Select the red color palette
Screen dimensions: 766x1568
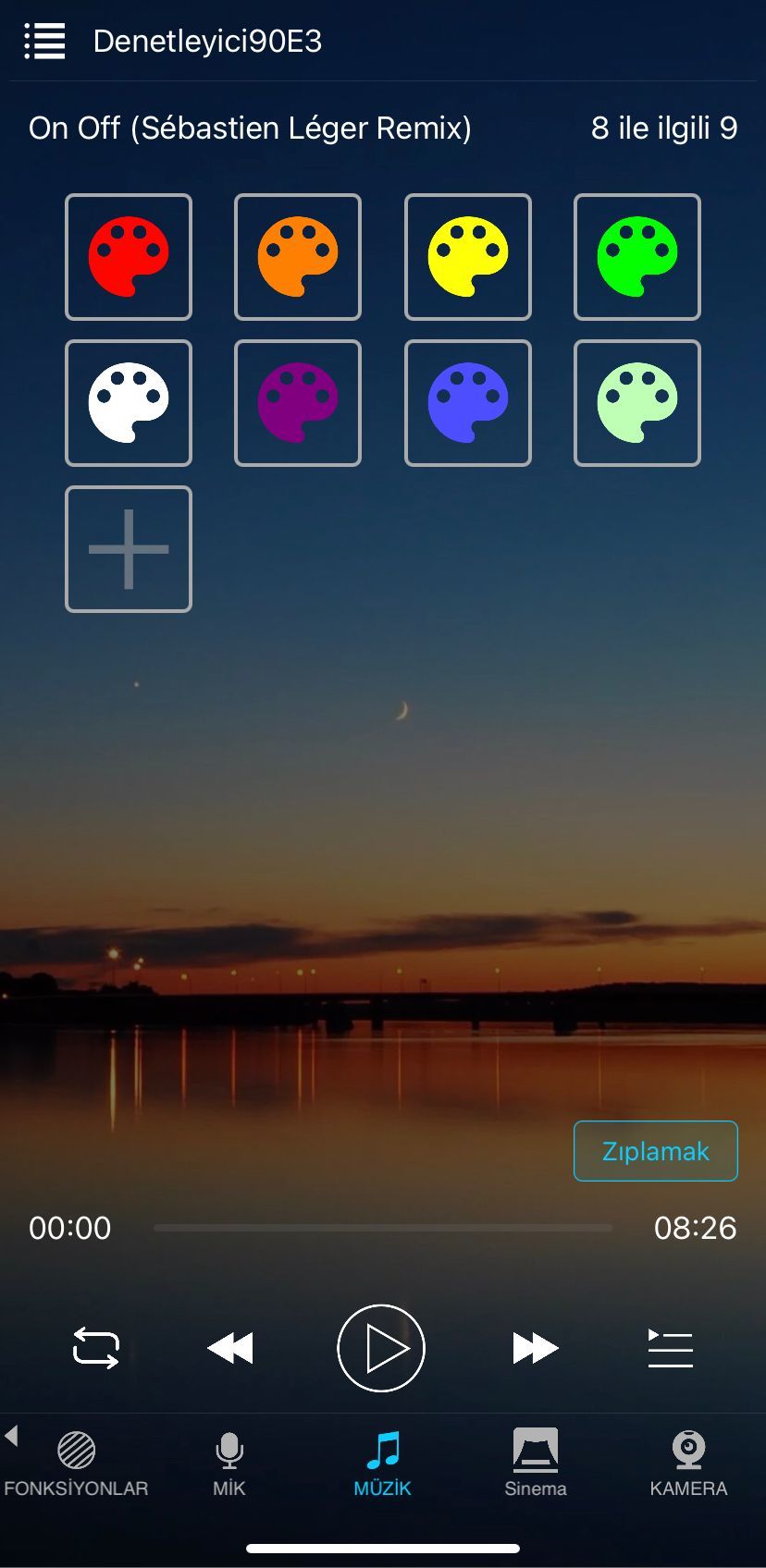pyautogui.click(x=129, y=257)
